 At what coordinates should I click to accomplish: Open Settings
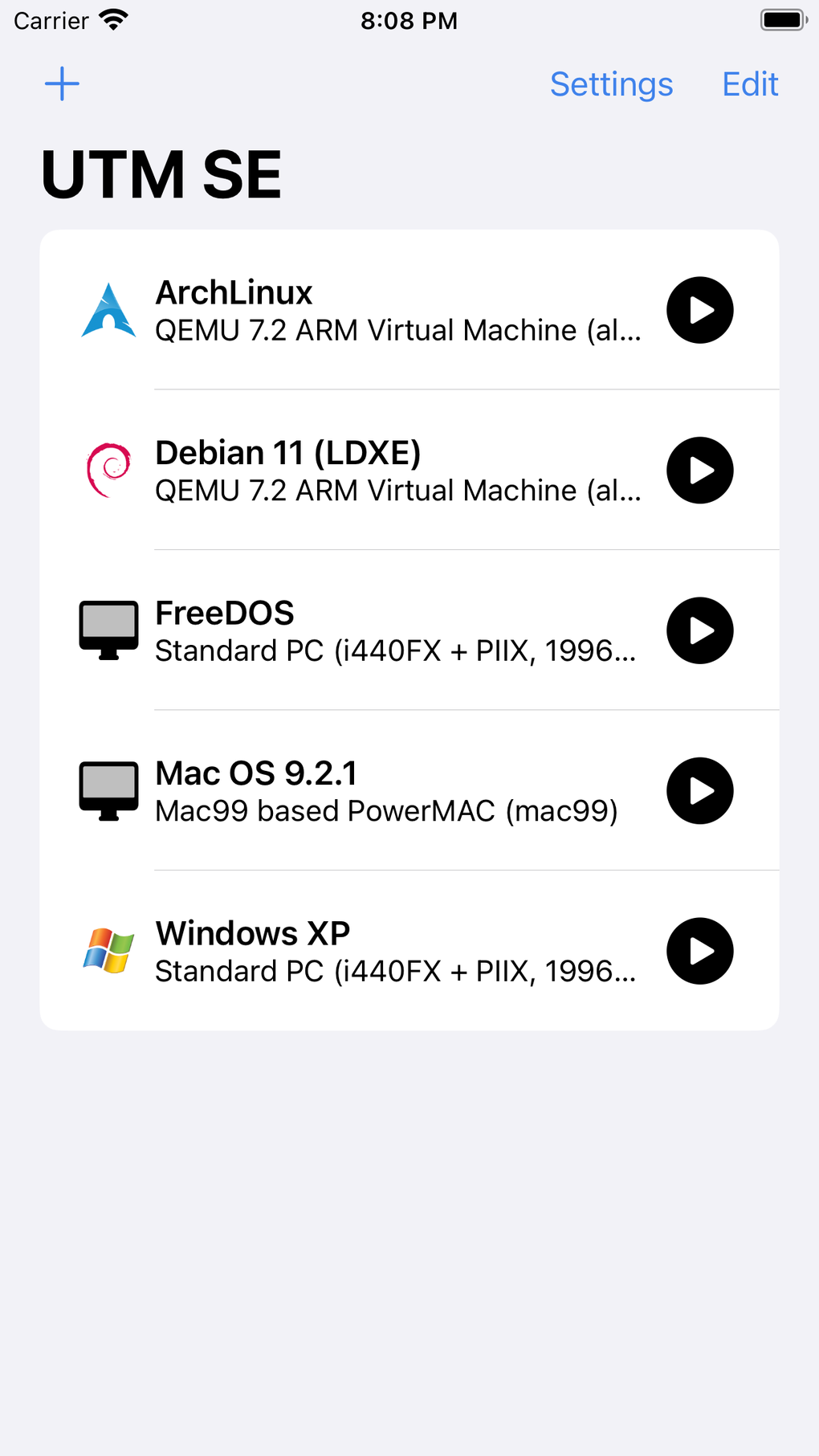point(611,84)
